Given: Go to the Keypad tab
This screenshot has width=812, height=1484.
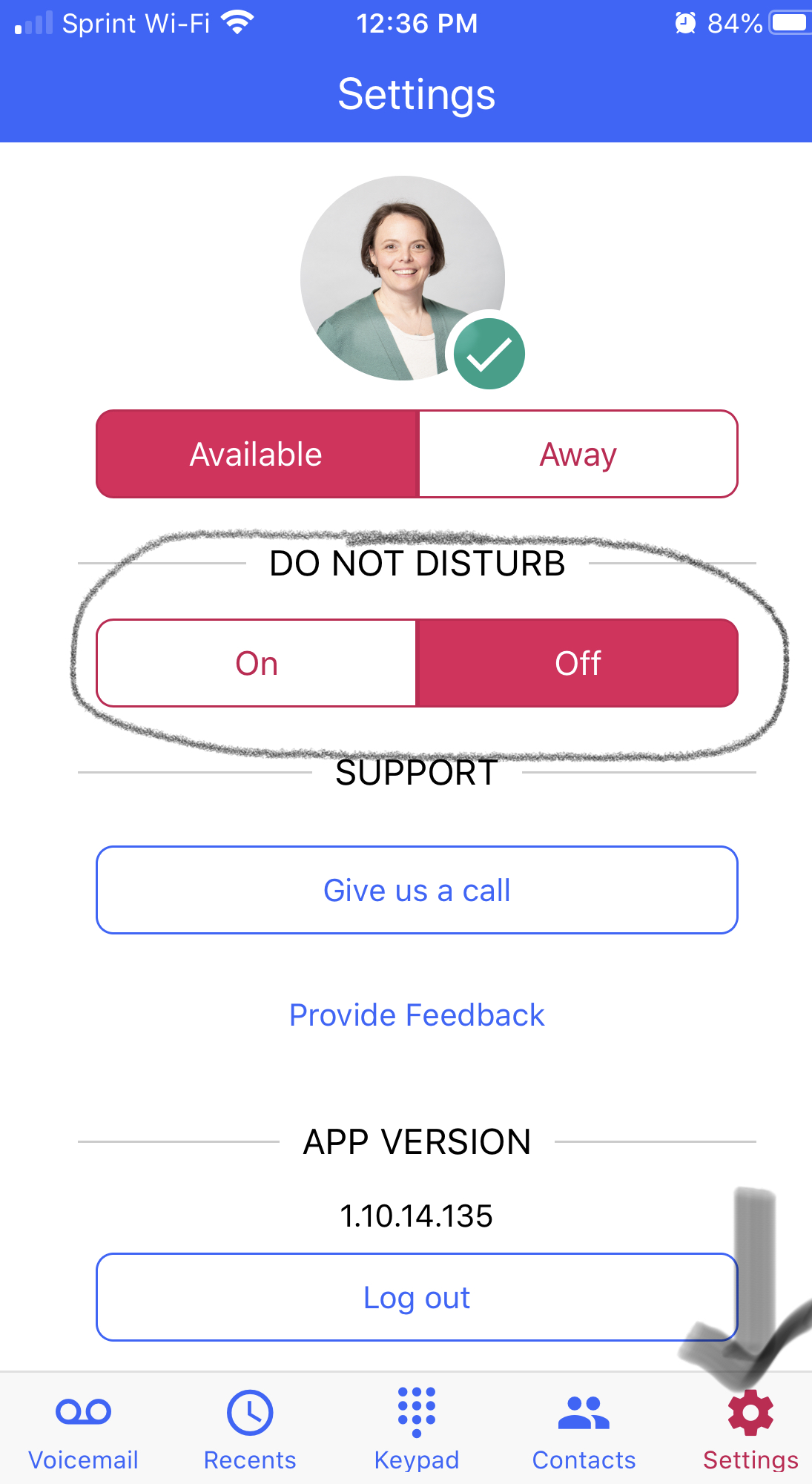Looking at the screenshot, I should click(417, 1430).
